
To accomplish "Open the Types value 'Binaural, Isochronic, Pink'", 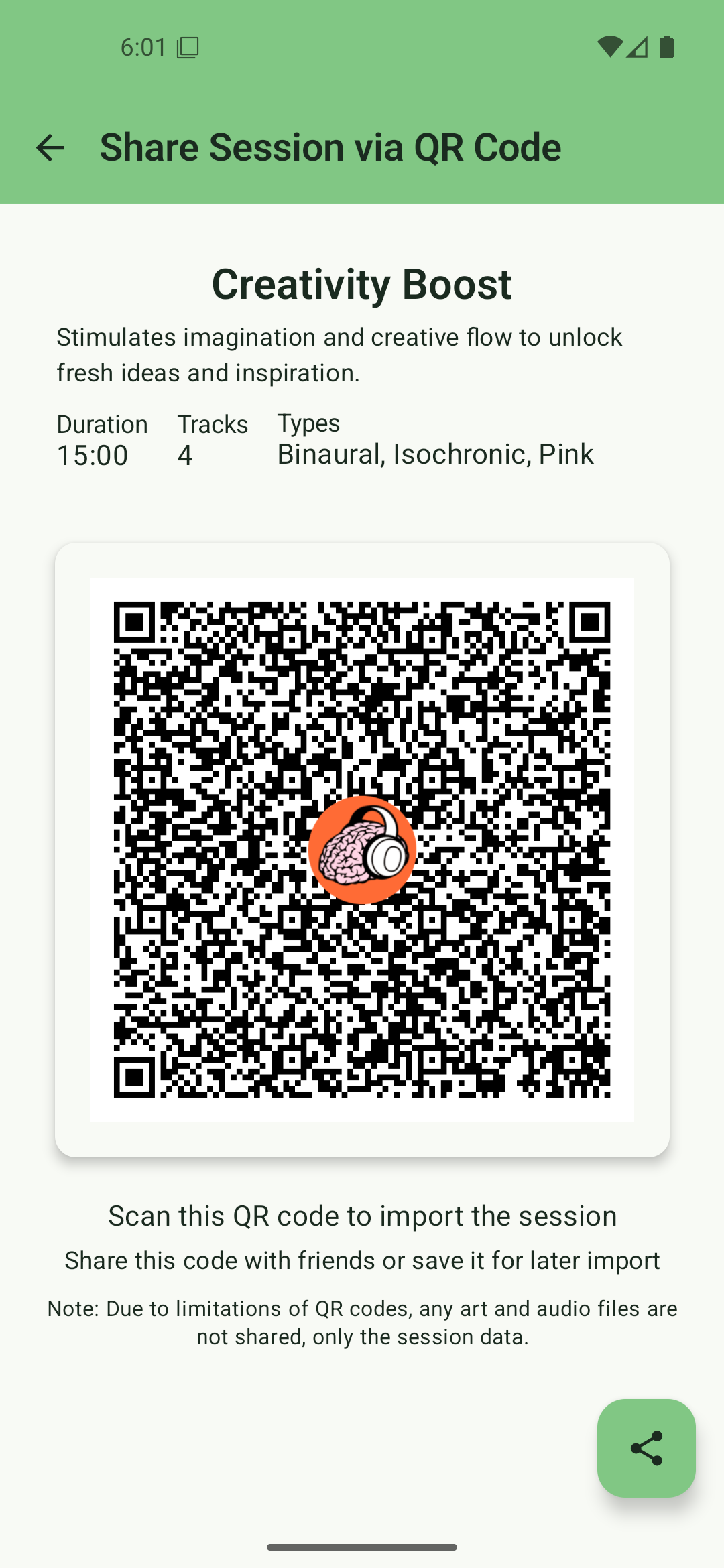I will pos(434,454).
